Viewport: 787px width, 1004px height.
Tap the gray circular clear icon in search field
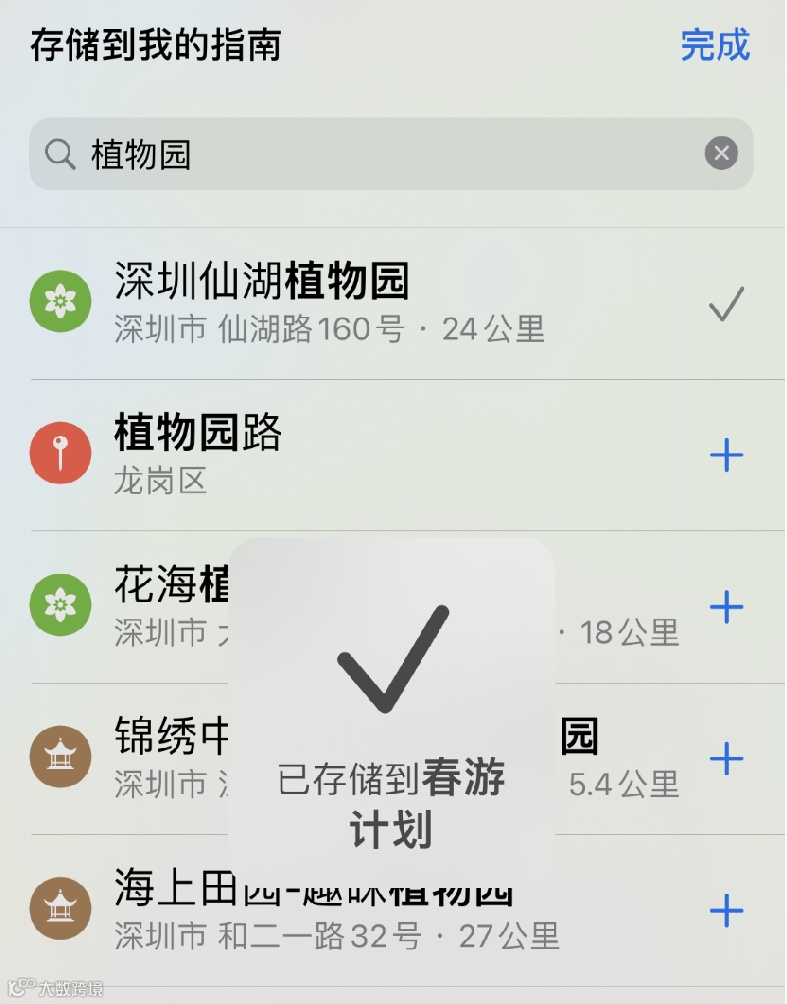point(720,153)
